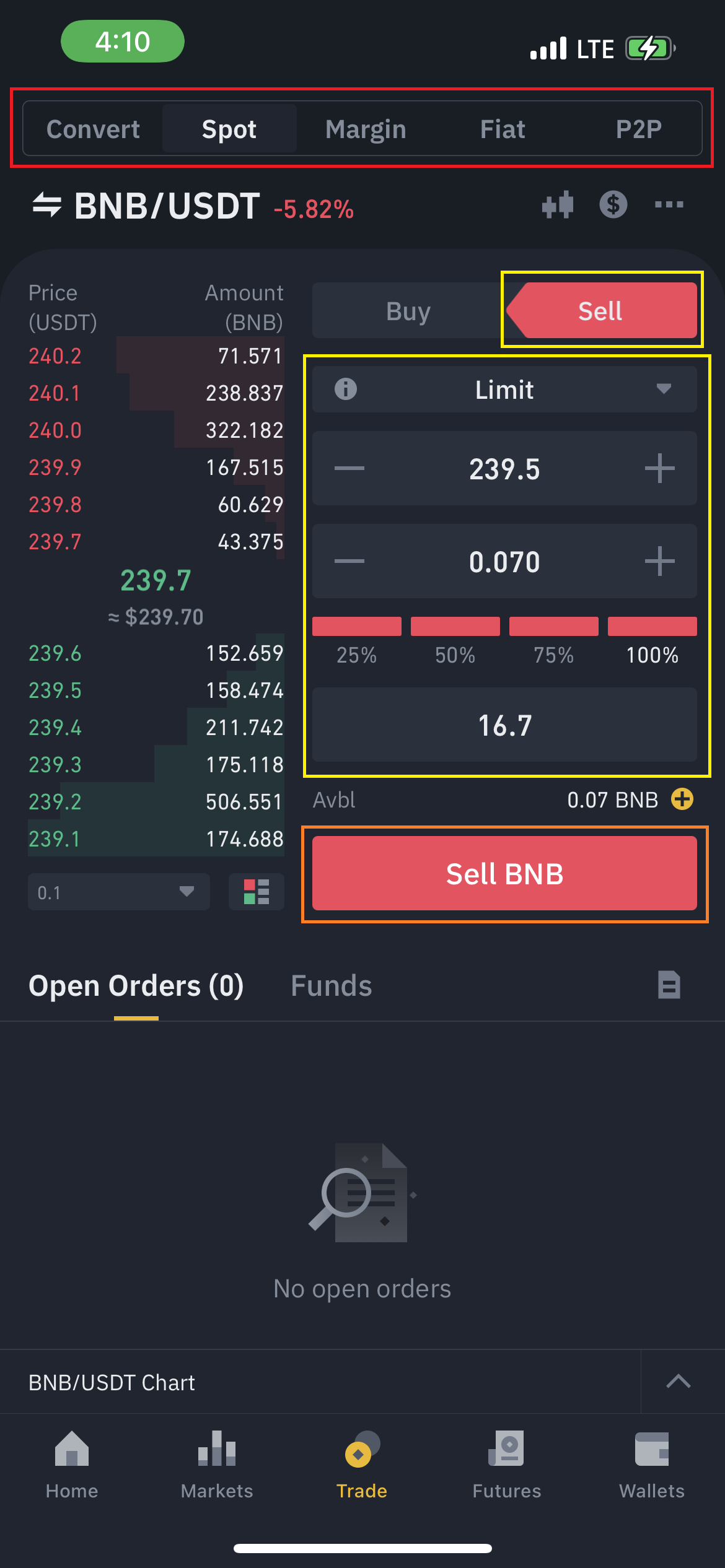The height and width of the screenshot is (1568, 725).
Task: Open the 0.1 price grouping dropdown
Action: (x=119, y=892)
